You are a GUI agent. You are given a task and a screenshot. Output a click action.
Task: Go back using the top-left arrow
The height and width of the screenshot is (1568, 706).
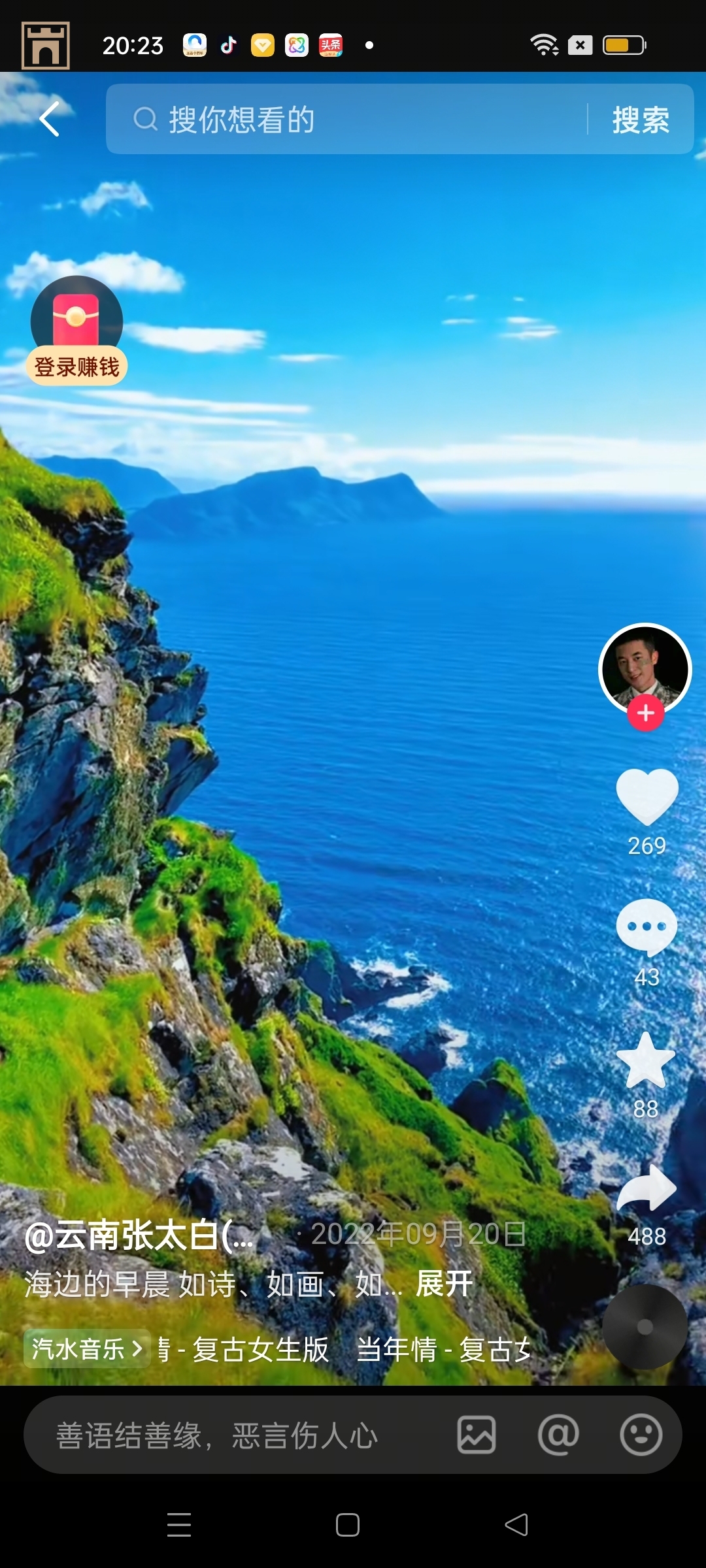click(x=50, y=119)
